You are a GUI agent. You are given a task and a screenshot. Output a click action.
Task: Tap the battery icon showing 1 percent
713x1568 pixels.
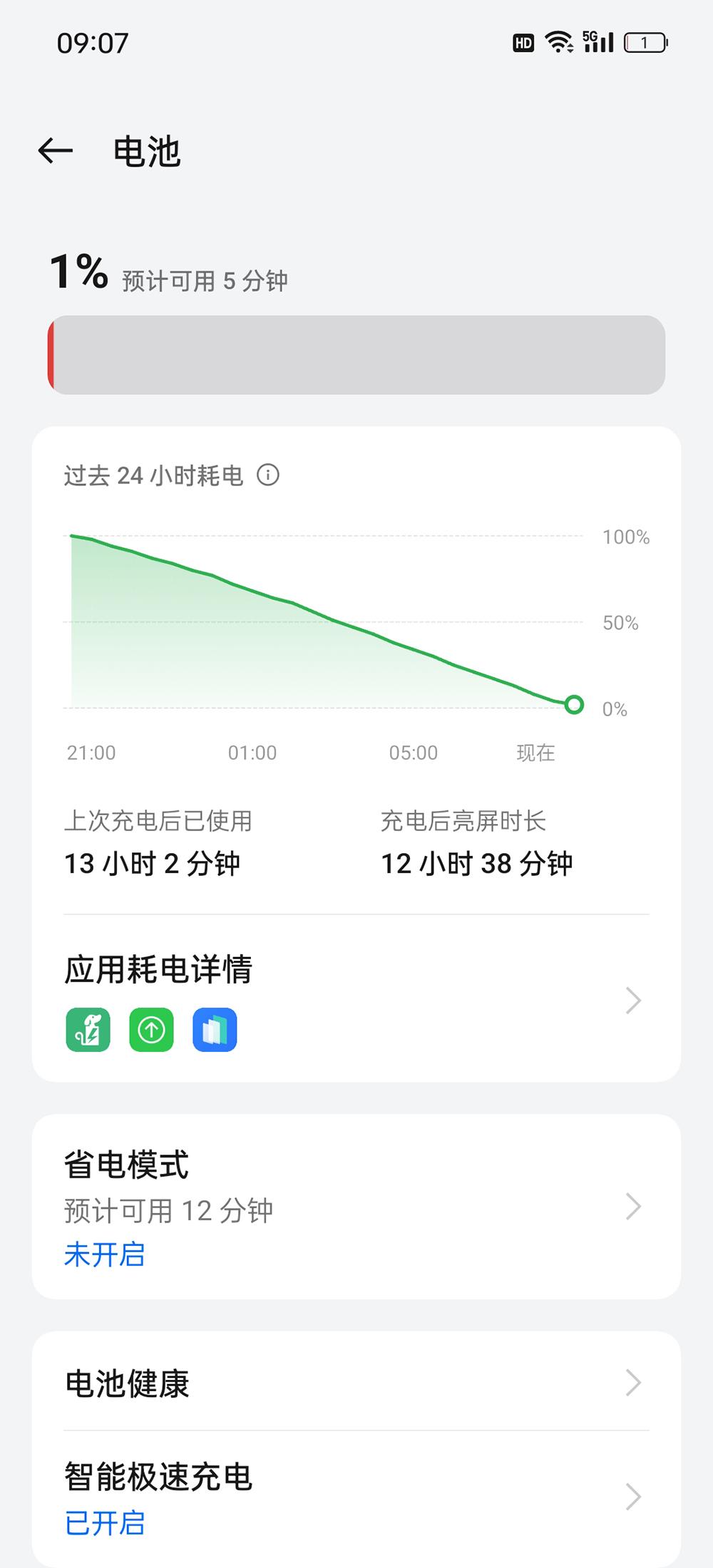tap(644, 43)
